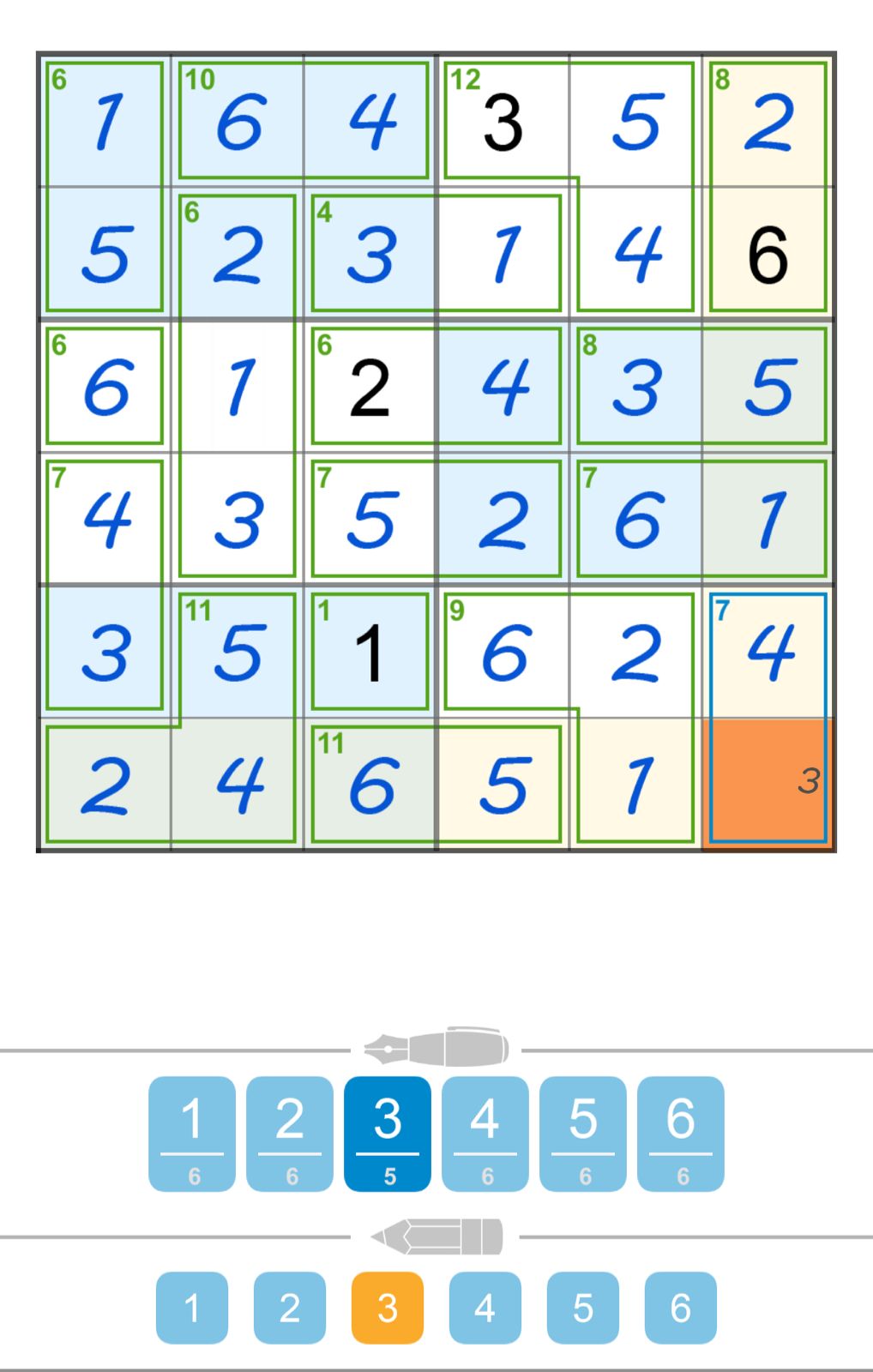Toggle digit 2 in the pencil palette
The image size is (873, 1372).
(x=290, y=1309)
